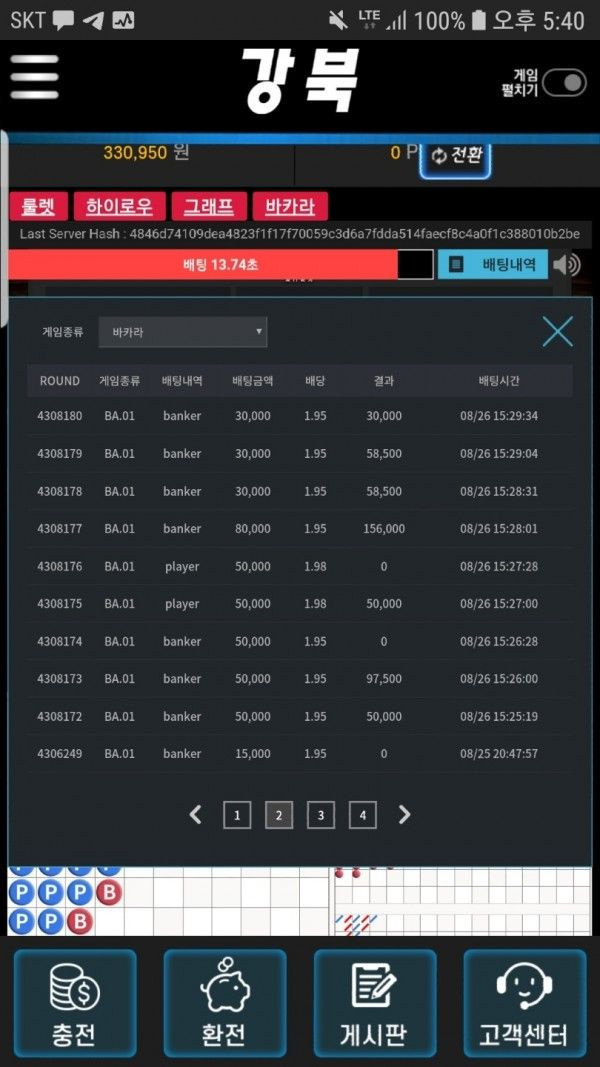Viewport: 600px width, 1067px height.
Task: Go to page 1 of history
Action: coord(236,816)
